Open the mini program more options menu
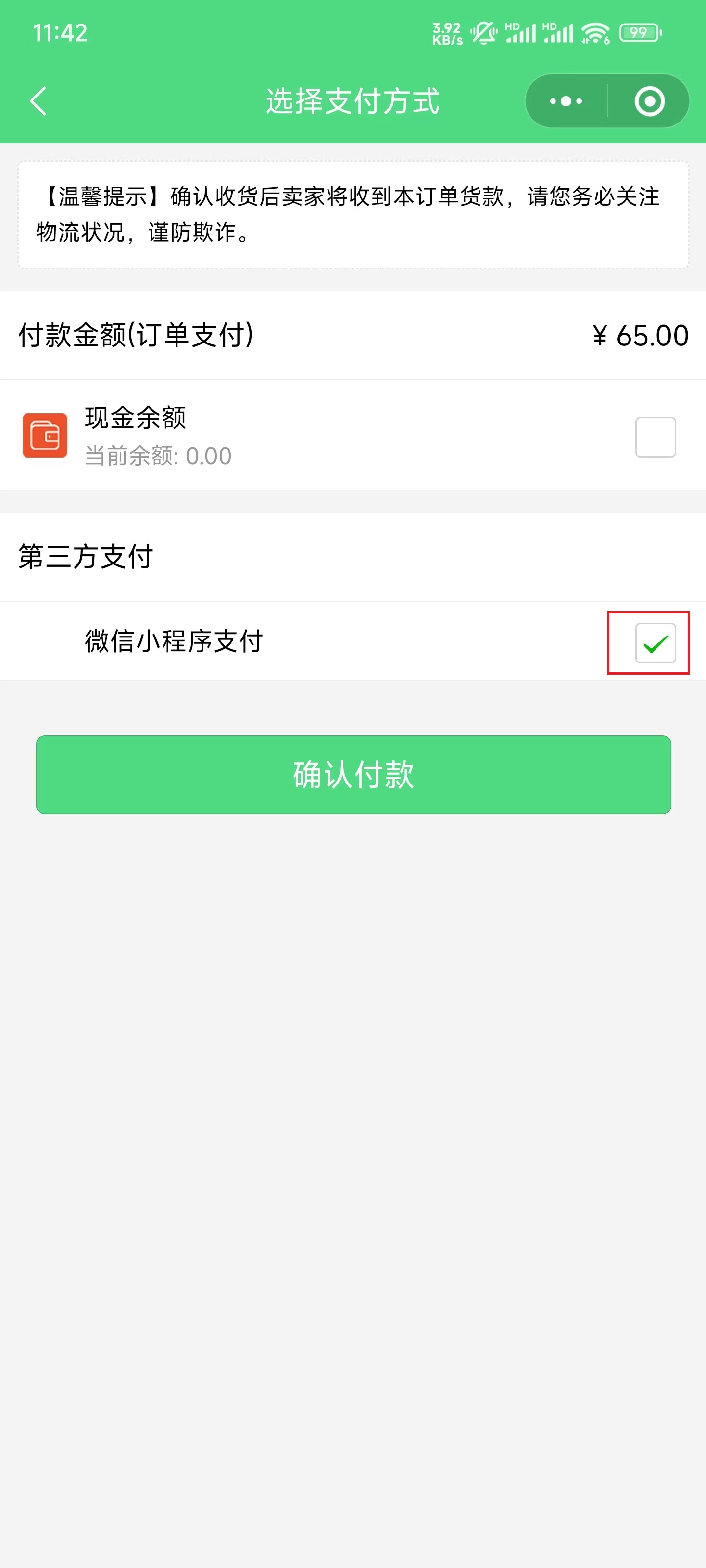The image size is (706, 1568). click(566, 101)
